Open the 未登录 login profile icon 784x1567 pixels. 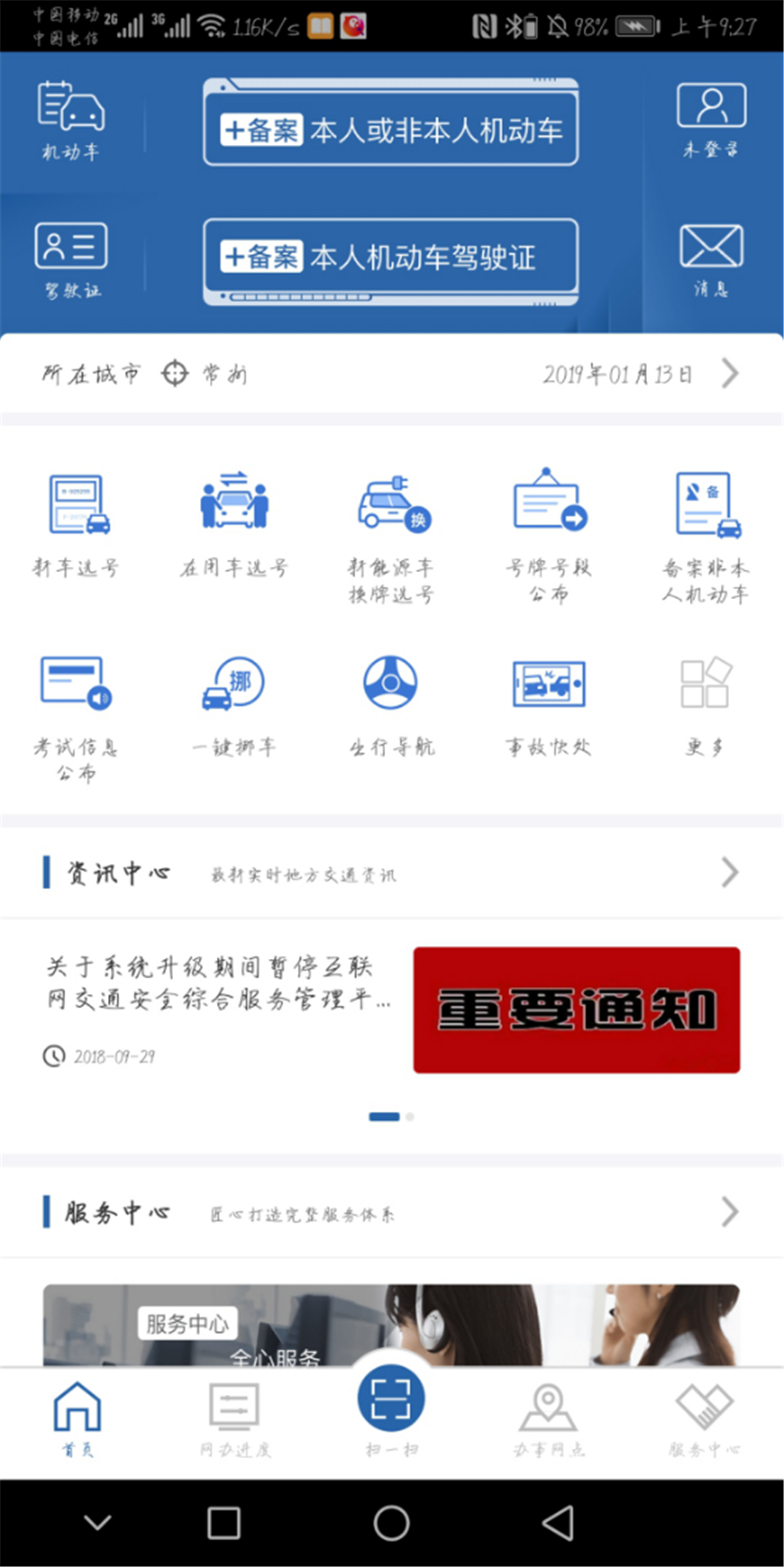click(x=711, y=119)
